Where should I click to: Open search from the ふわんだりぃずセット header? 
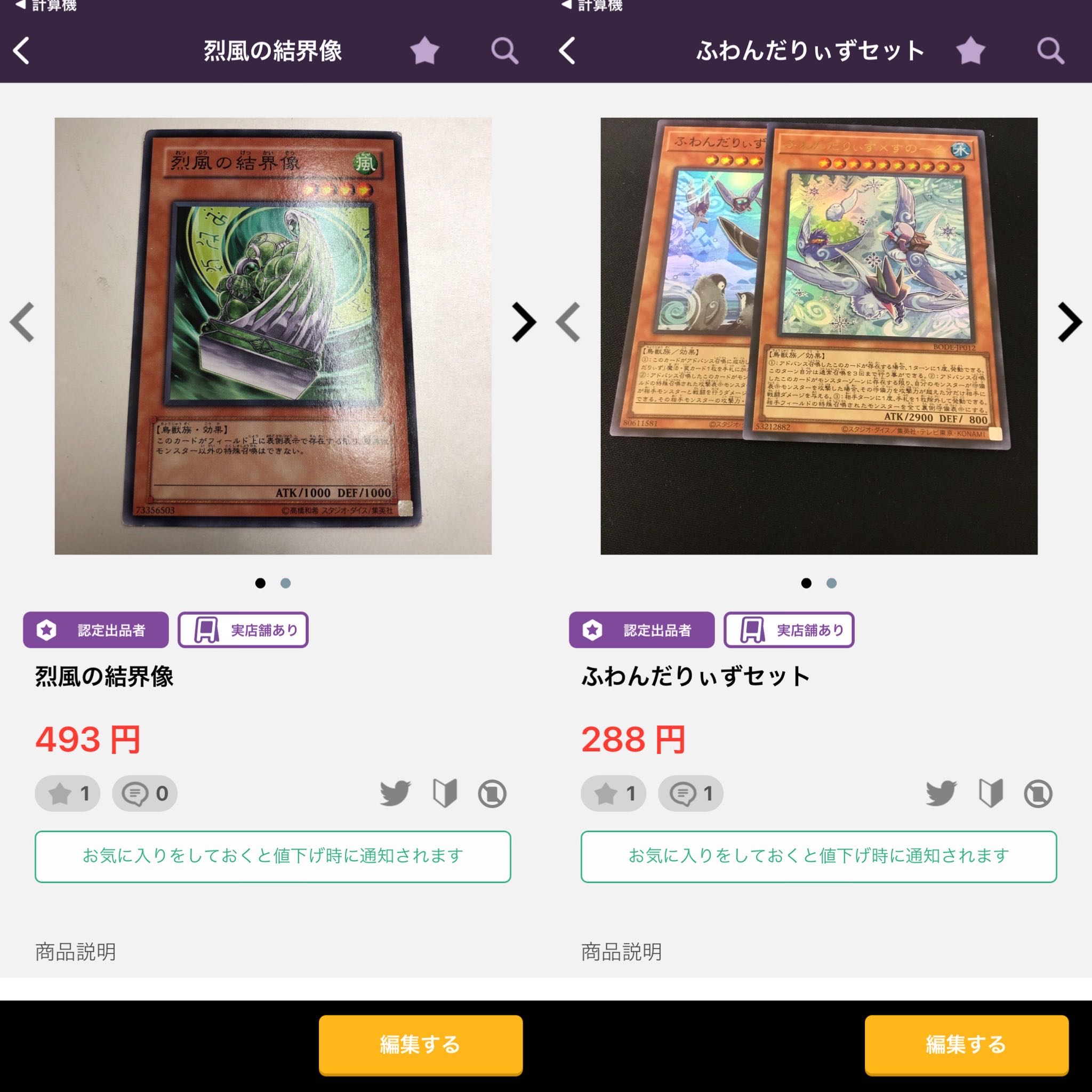tap(1050, 51)
